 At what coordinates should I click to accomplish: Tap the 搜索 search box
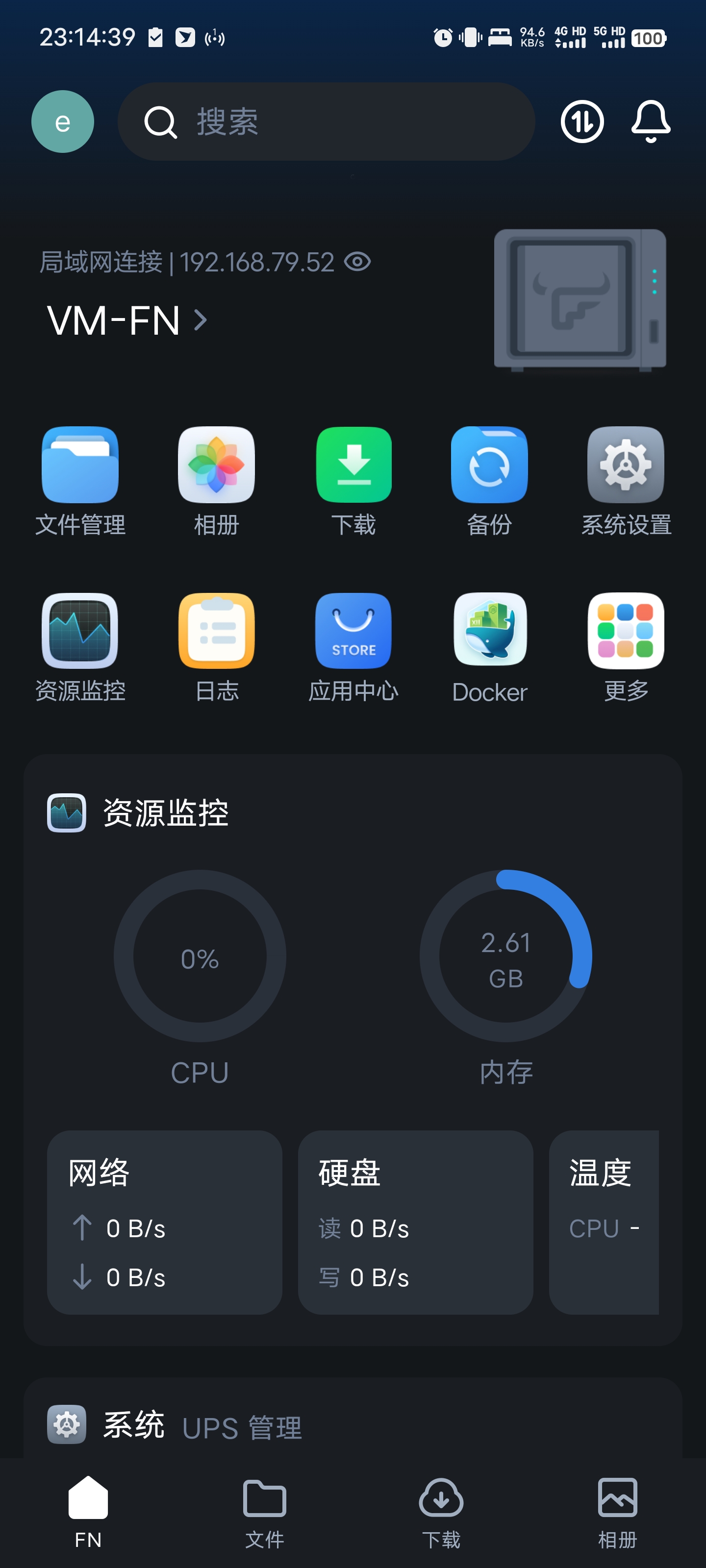pos(326,122)
